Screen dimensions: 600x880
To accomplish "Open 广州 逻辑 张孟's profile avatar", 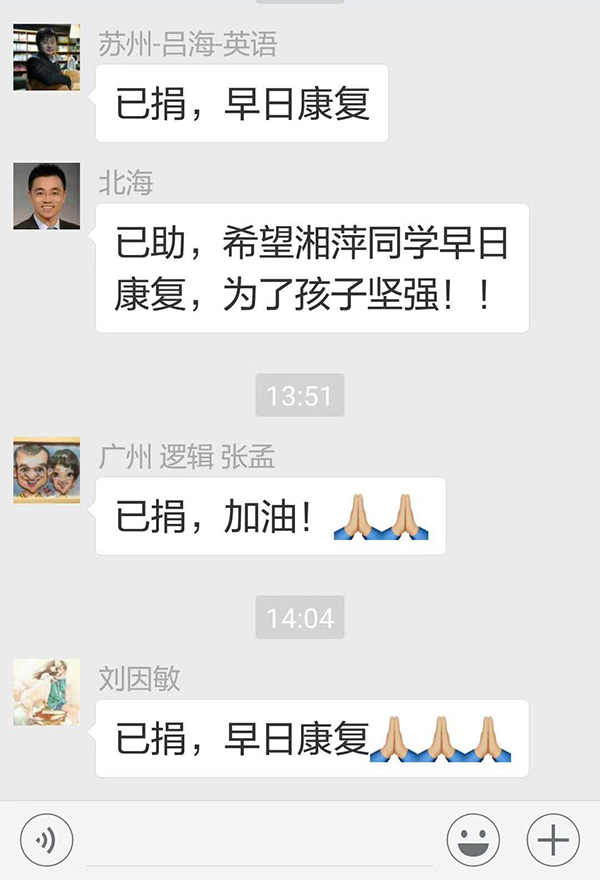I will pos(46,470).
